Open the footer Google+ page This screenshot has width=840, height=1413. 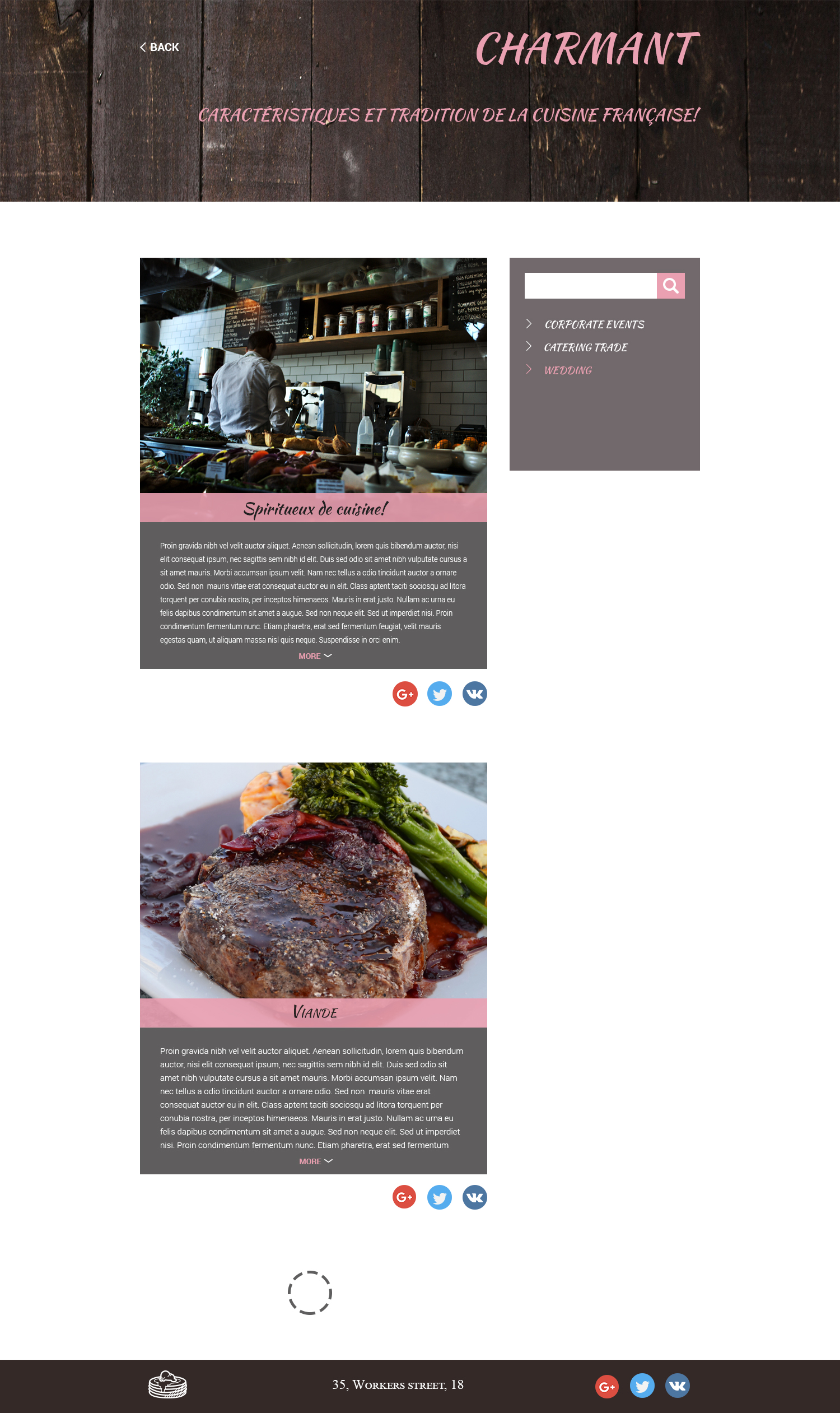pos(608,1386)
